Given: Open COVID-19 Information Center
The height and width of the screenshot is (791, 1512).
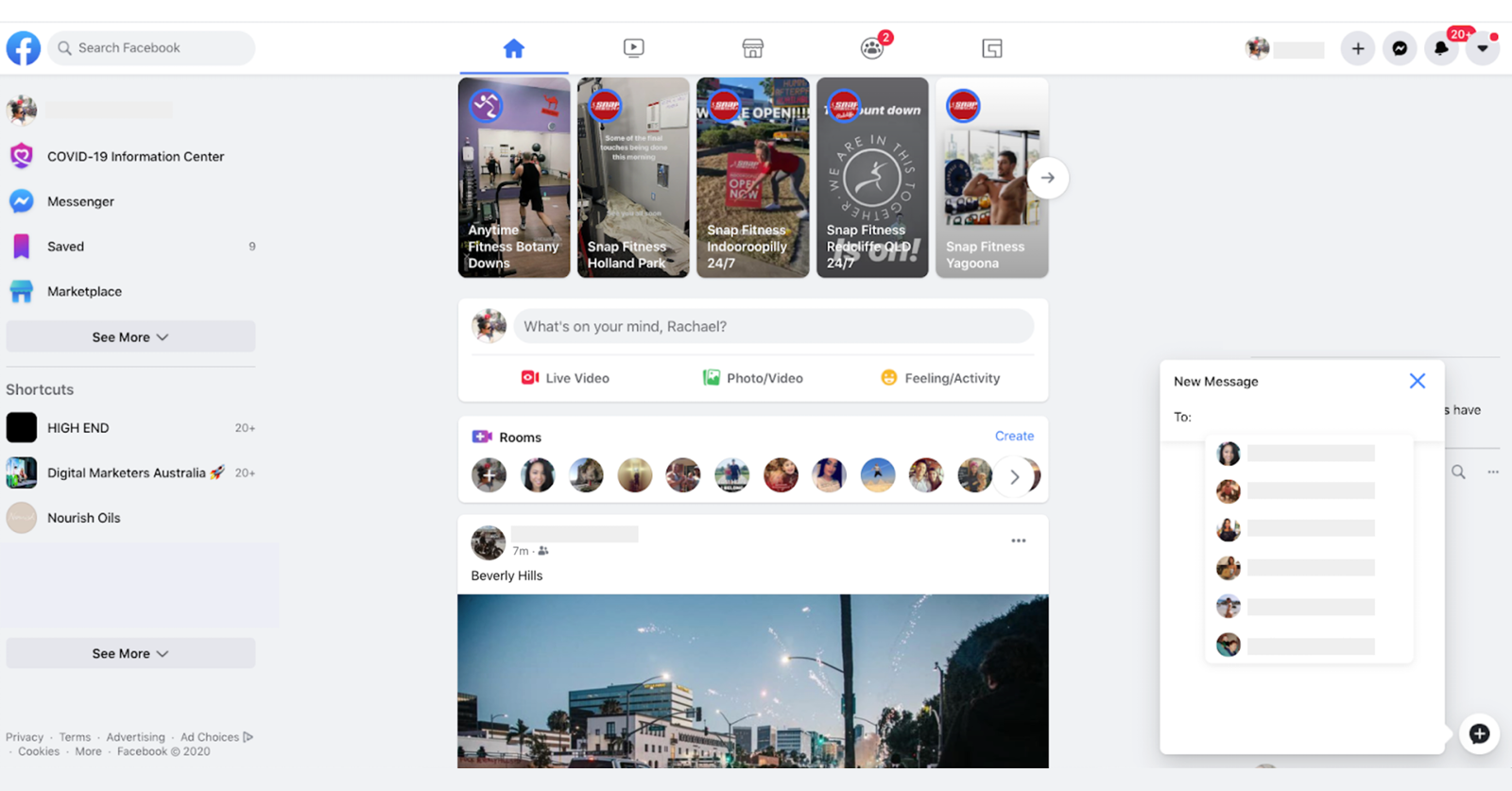Looking at the screenshot, I should click(x=135, y=157).
